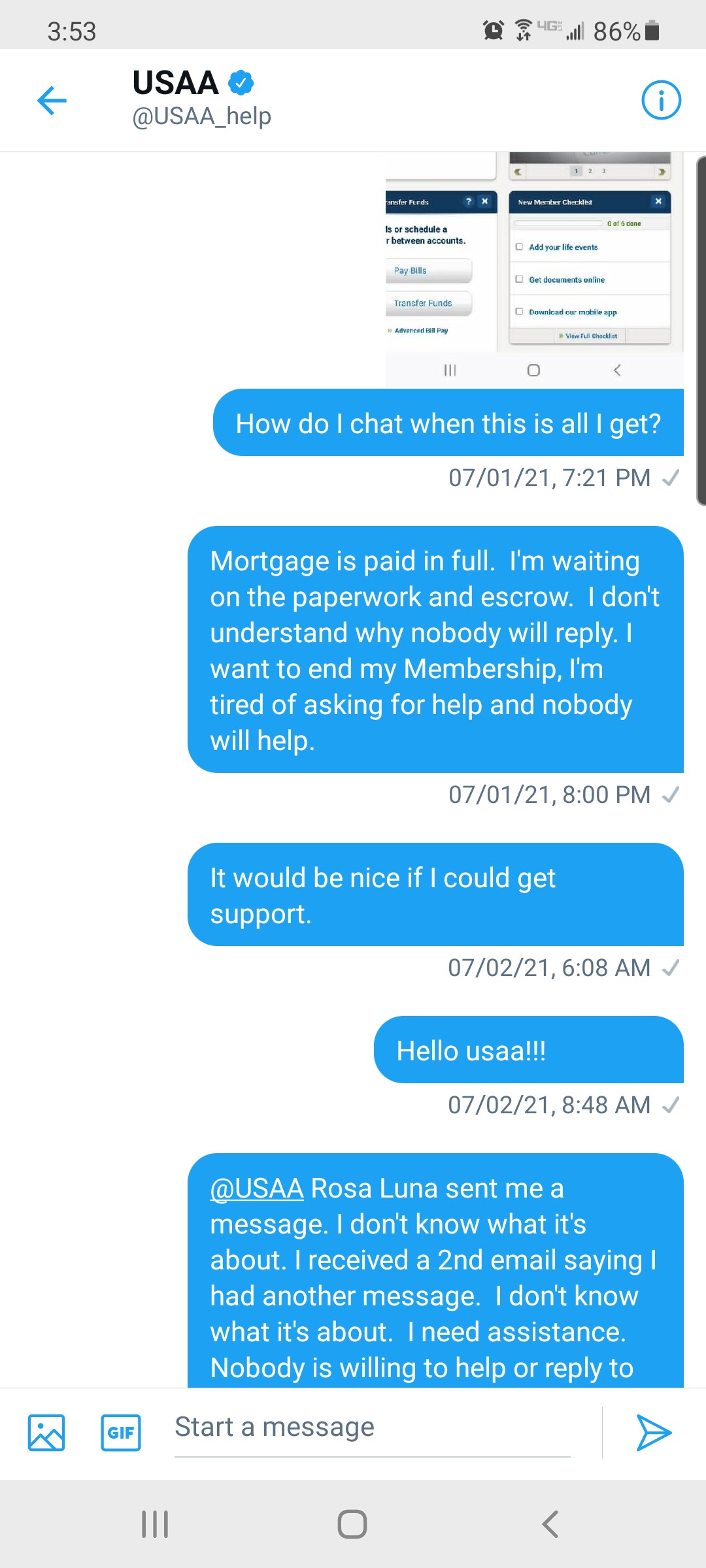Viewport: 706px width, 1568px height.
Task: Send the message with the arrow icon
Action: click(653, 1433)
